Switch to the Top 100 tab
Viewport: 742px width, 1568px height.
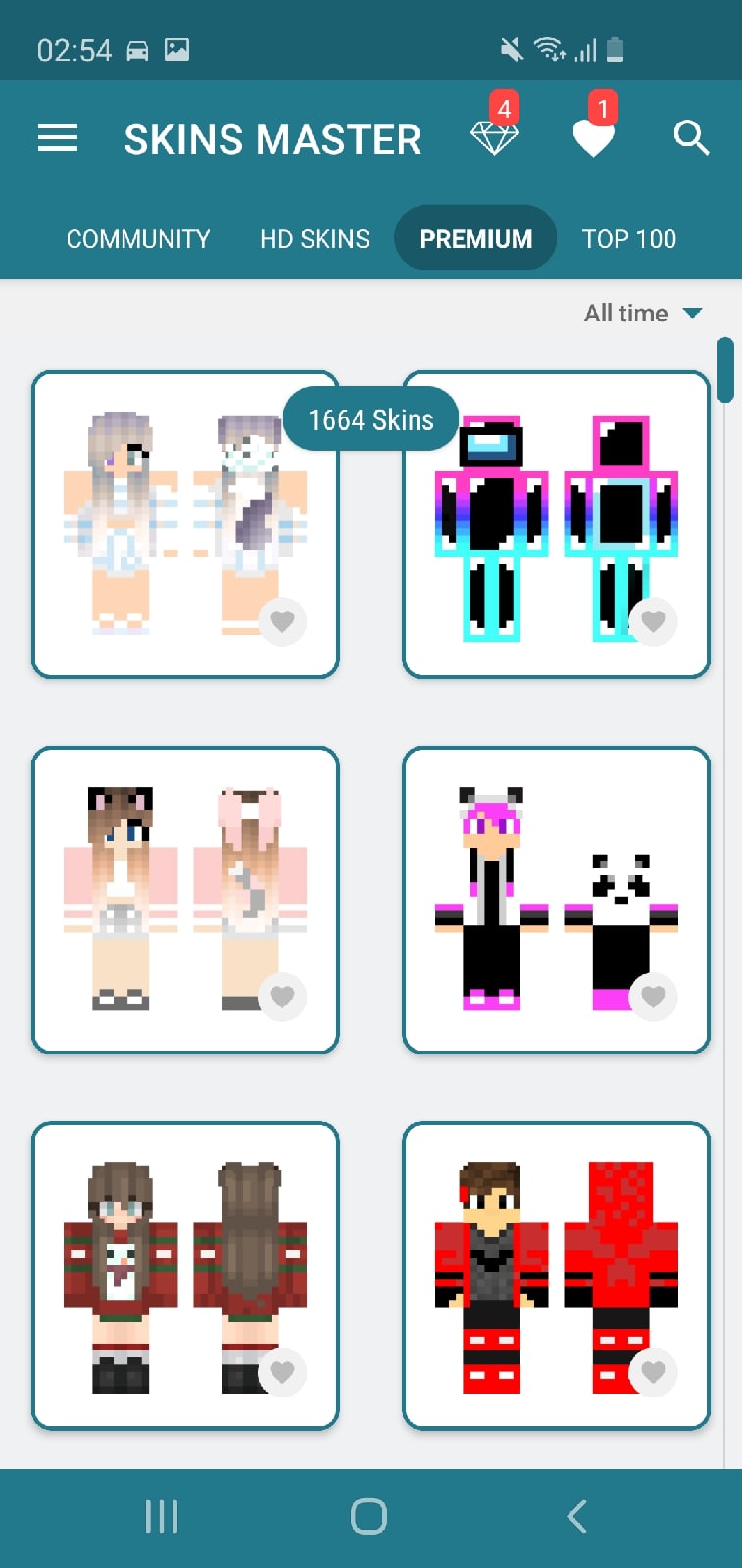point(629,239)
